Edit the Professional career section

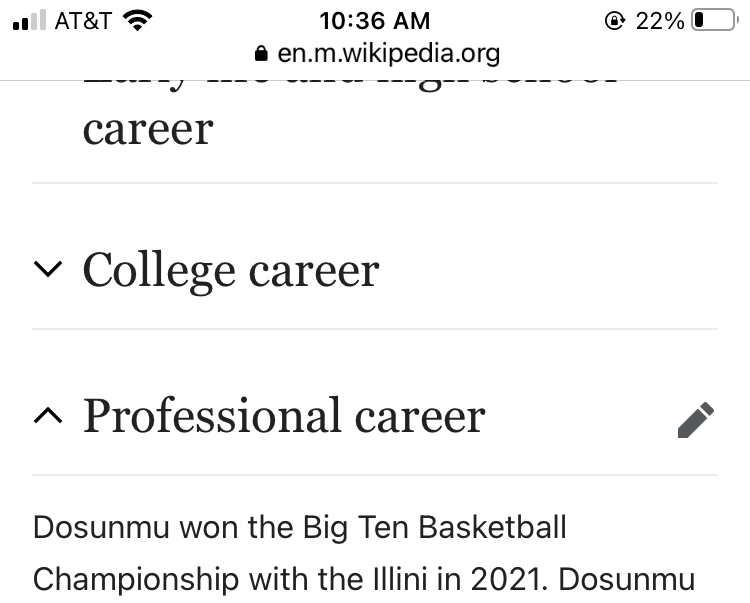point(696,420)
